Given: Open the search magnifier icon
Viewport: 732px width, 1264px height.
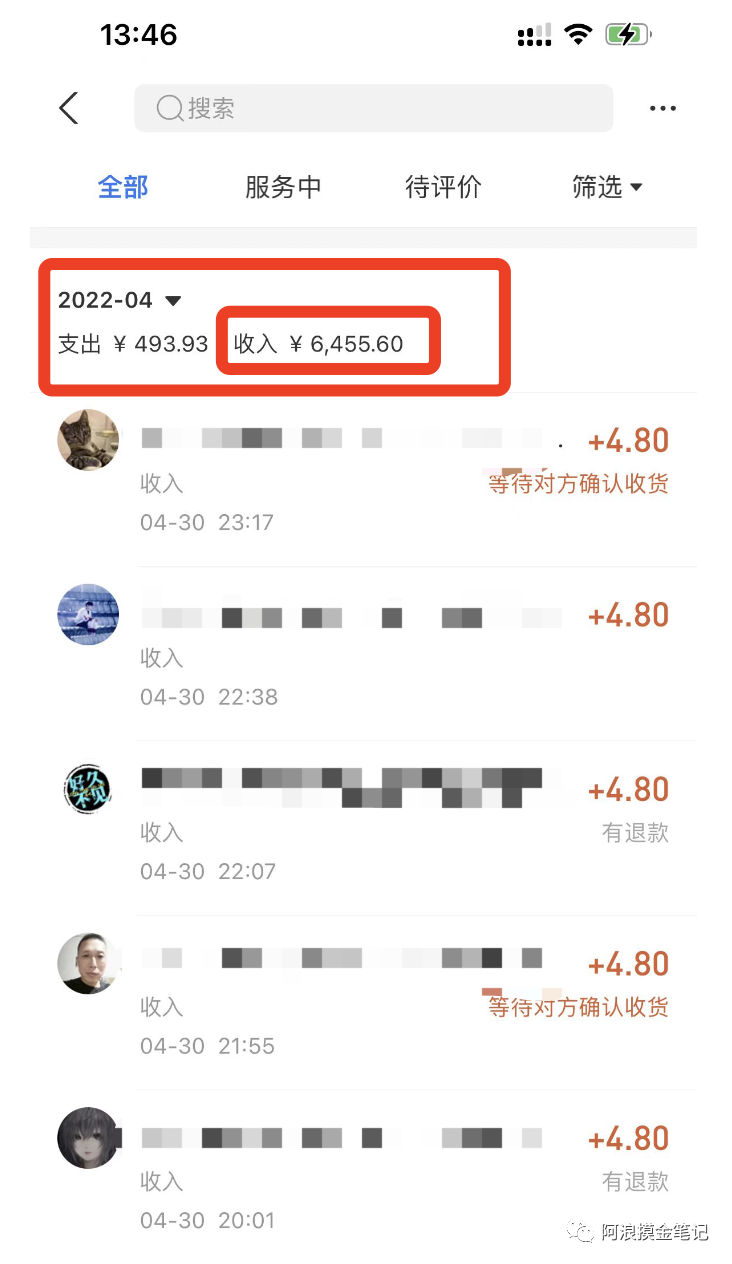Looking at the screenshot, I should point(168,108).
